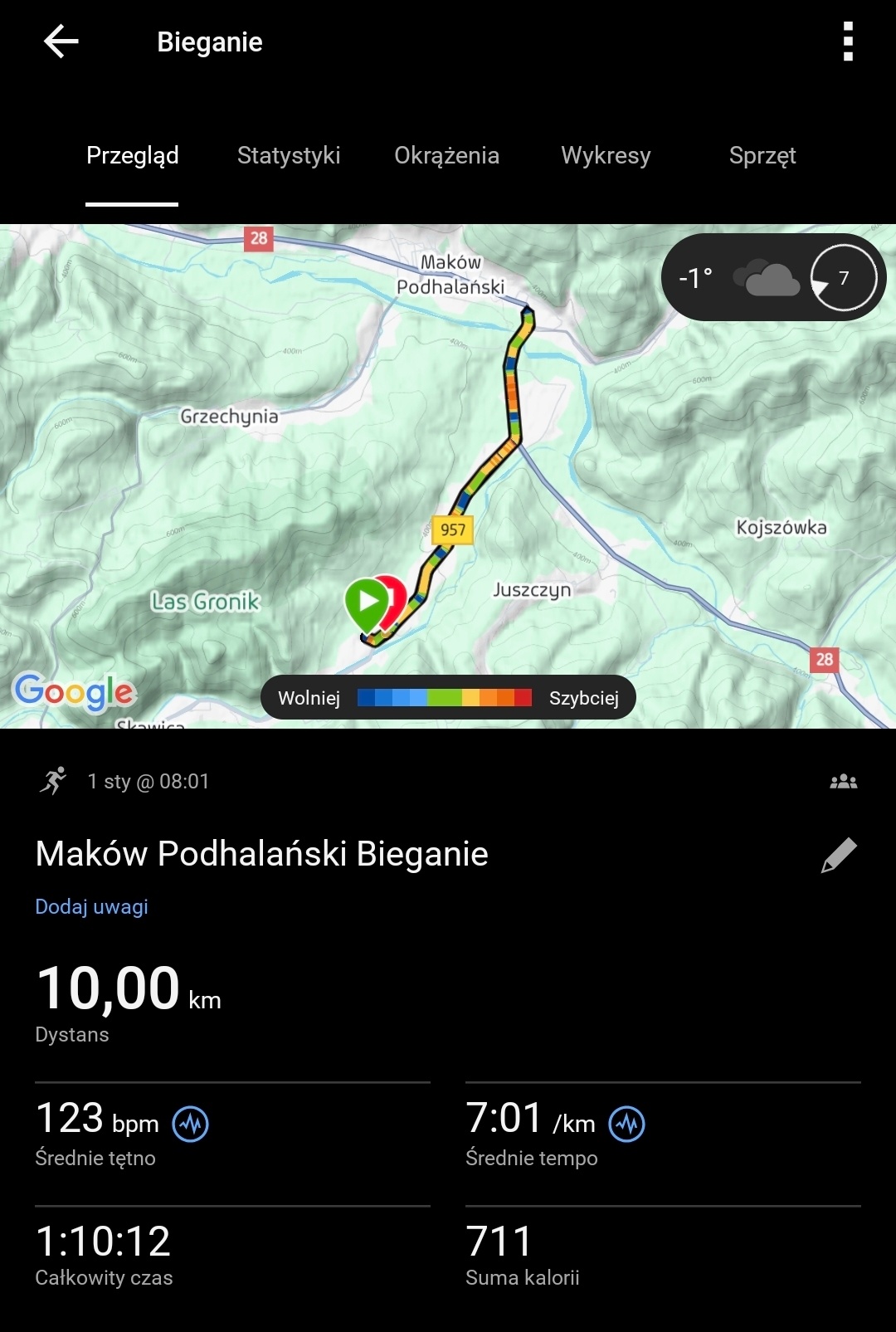The width and height of the screenshot is (896, 1332).
Task: Add notes via Dodaj uwagi
Action: [91, 907]
